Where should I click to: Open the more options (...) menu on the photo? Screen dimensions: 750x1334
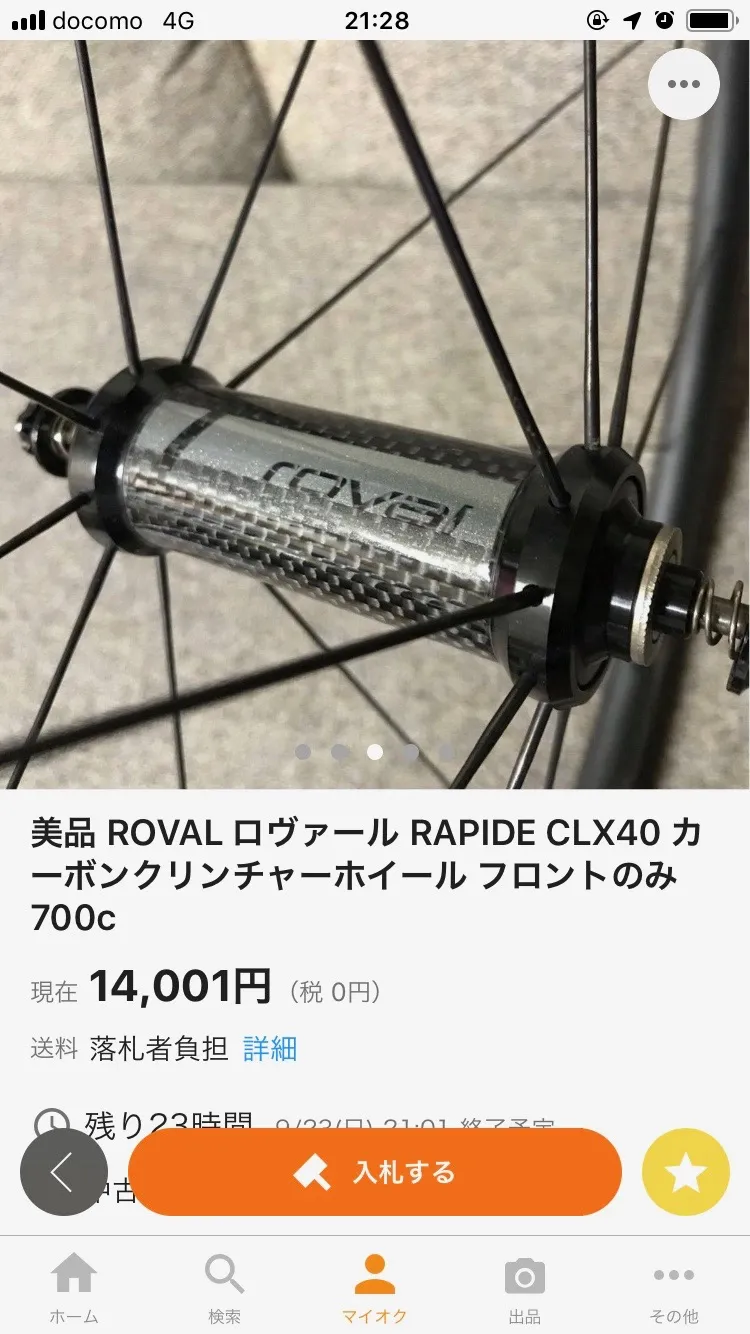[x=684, y=84]
